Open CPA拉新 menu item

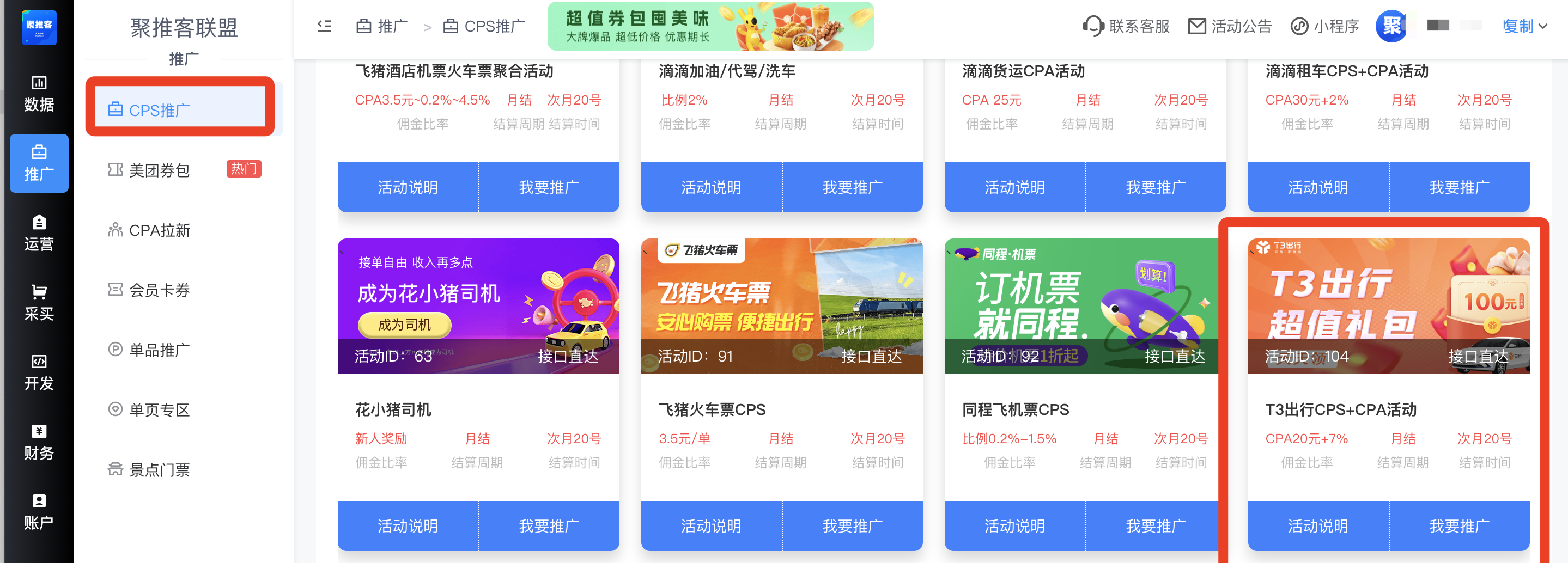click(x=160, y=230)
